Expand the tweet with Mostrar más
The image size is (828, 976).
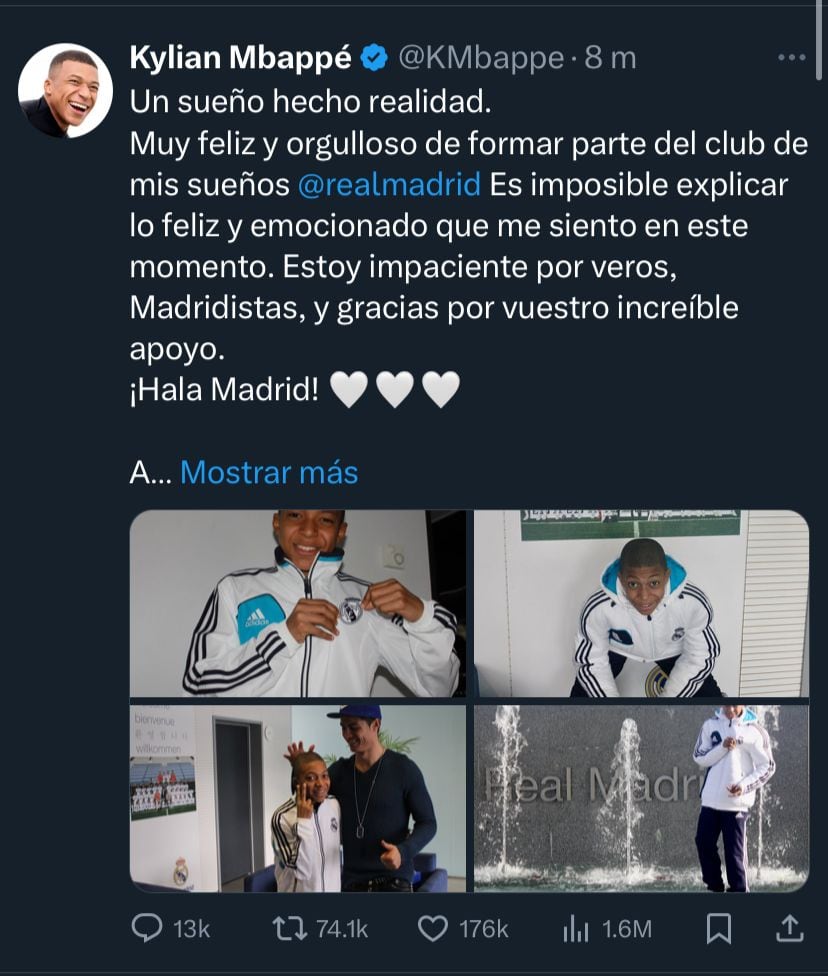pos(268,472)
